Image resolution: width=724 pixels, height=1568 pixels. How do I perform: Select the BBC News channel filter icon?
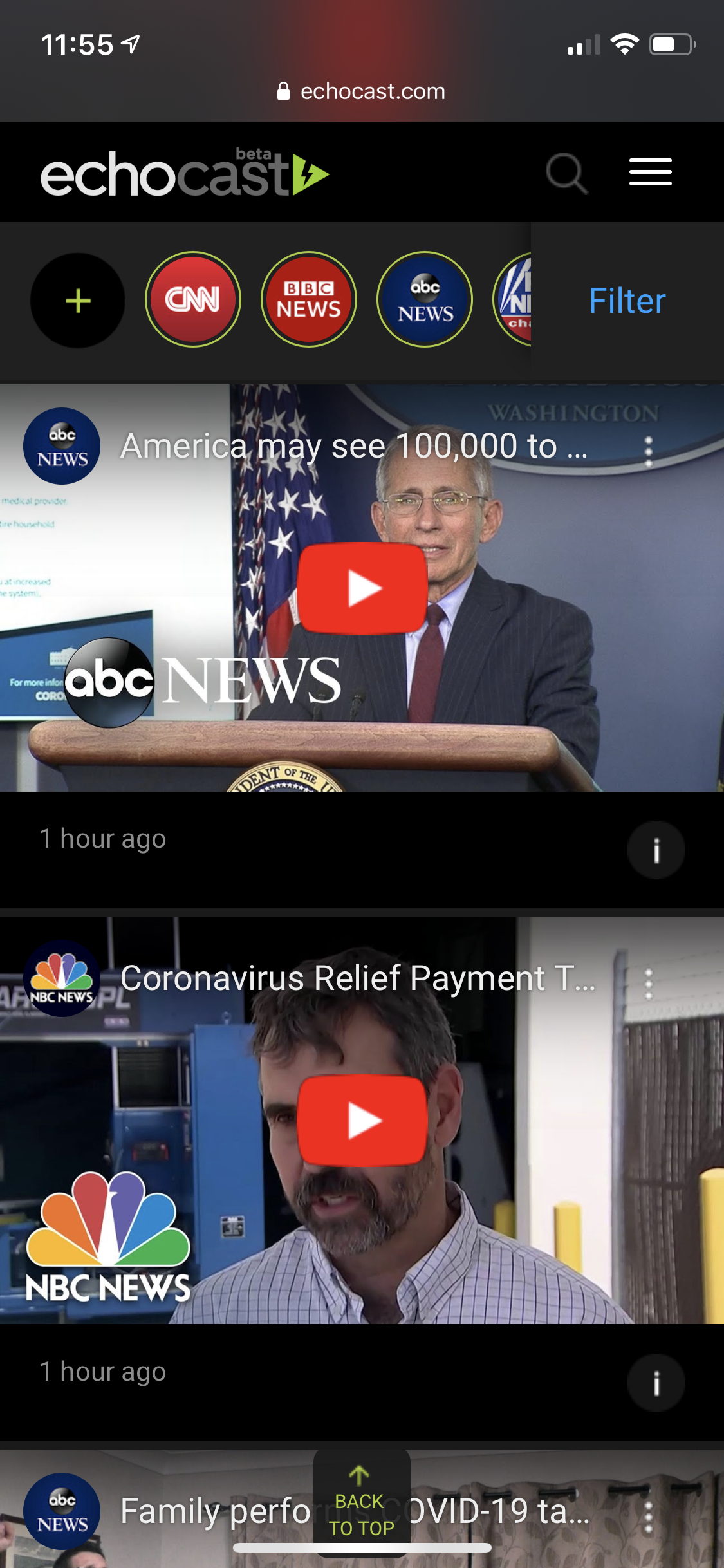pyautogui.click(x=308, y=300)
